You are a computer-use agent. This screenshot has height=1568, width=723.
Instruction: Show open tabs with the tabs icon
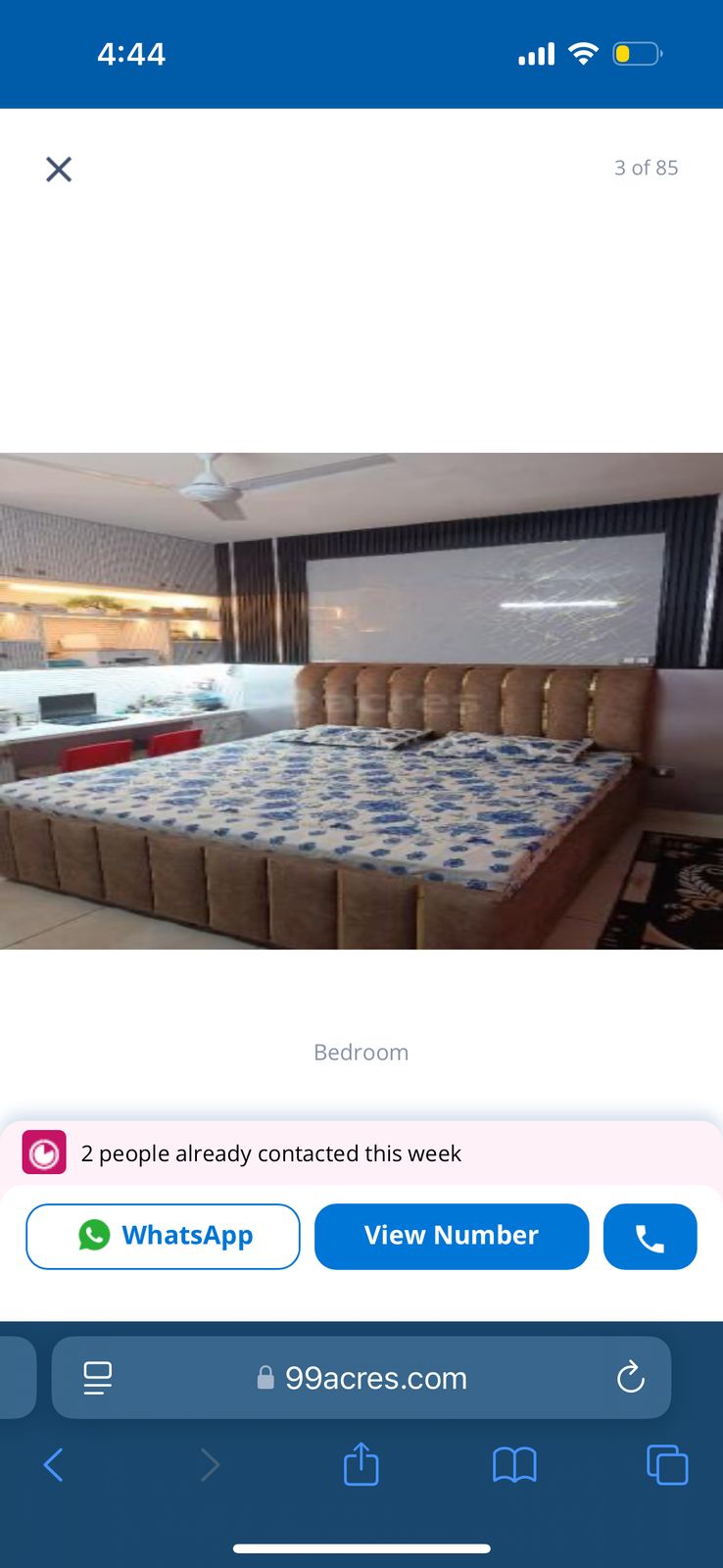[667, 1464]
